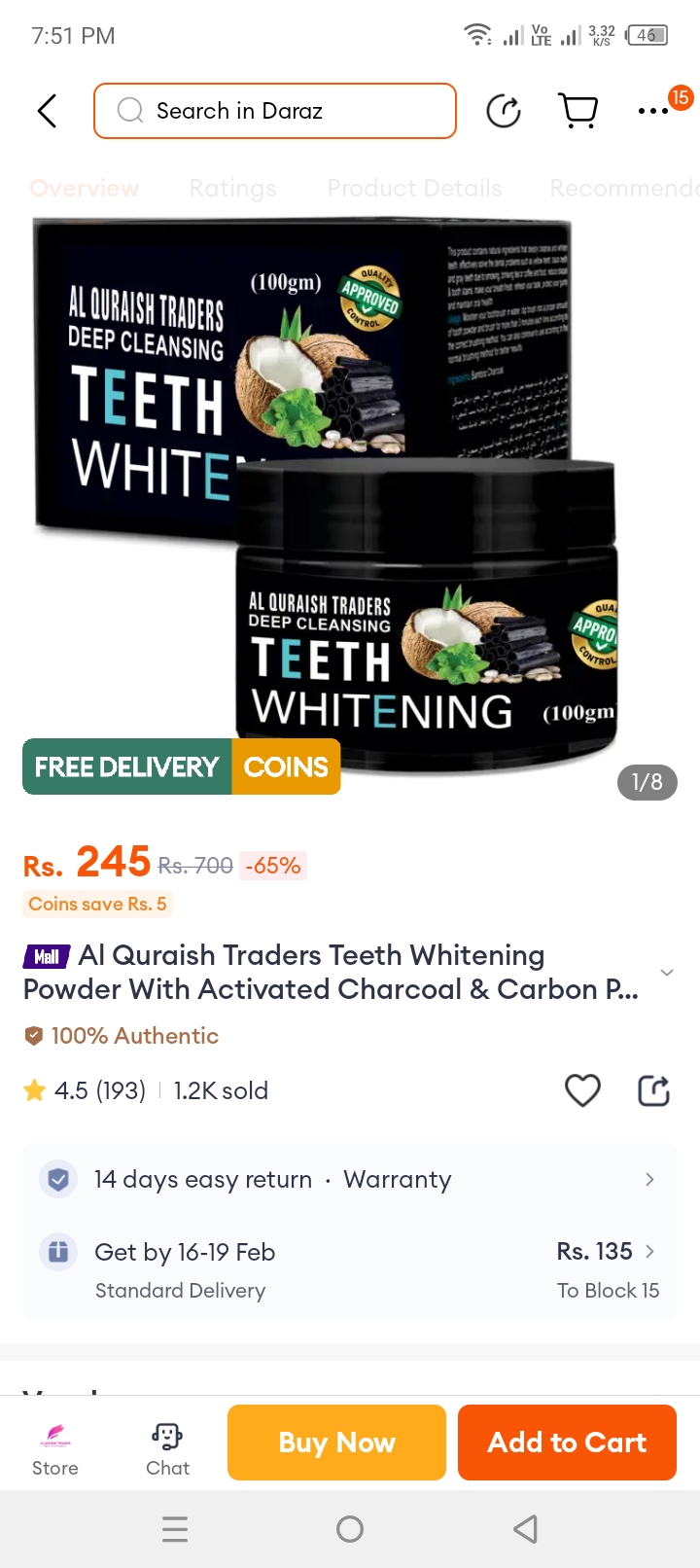Add product to wishlist with heart icon
The height and width of the screenshot is (1568, 700).
[x=582, y=1090]
